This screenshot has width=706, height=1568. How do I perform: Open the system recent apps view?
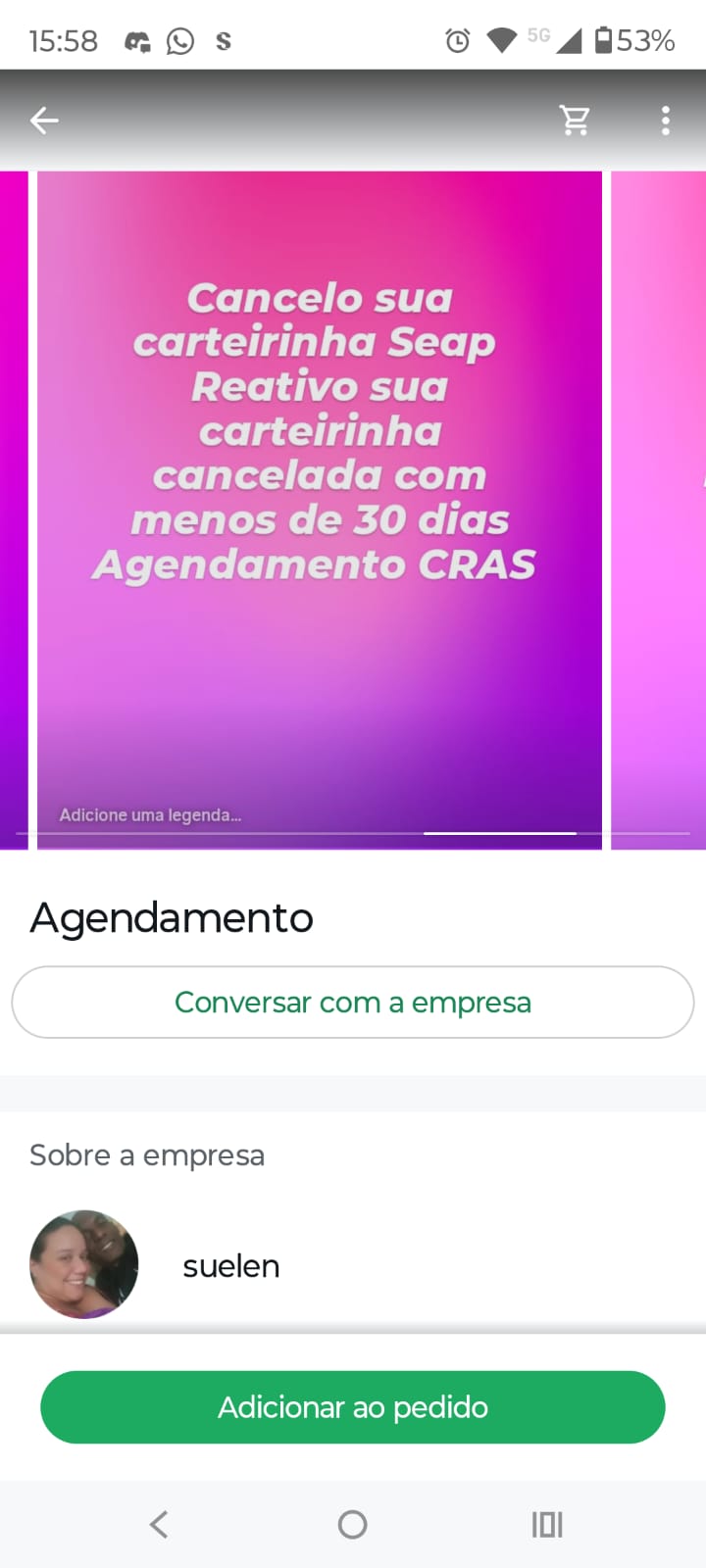click(546, 1524)
